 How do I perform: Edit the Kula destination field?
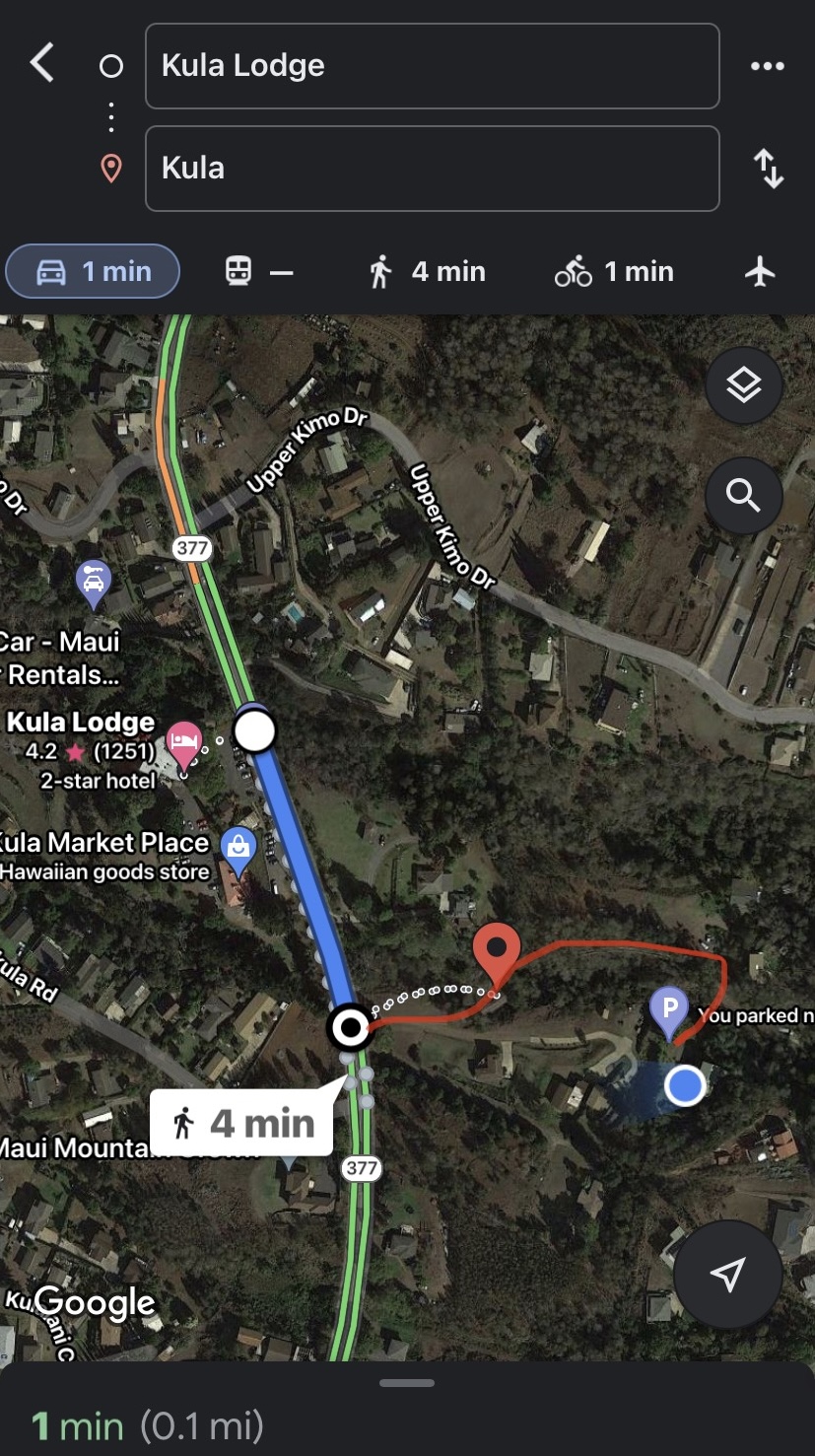pyautogui.click(x=432, y=169)
